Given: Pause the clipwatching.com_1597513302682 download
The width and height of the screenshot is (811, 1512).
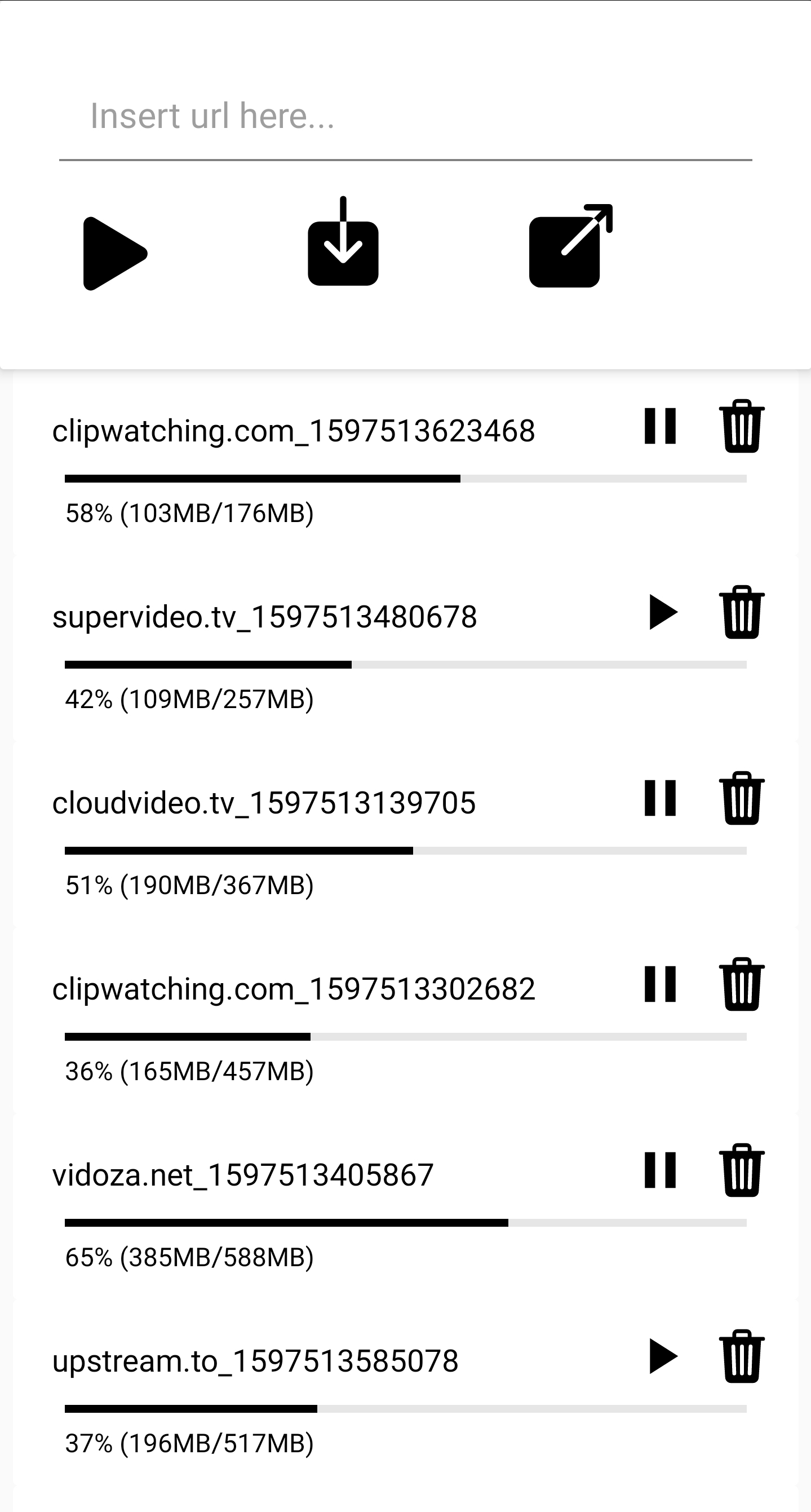Looking at the screenshot, I should click(x=660, y=984).
